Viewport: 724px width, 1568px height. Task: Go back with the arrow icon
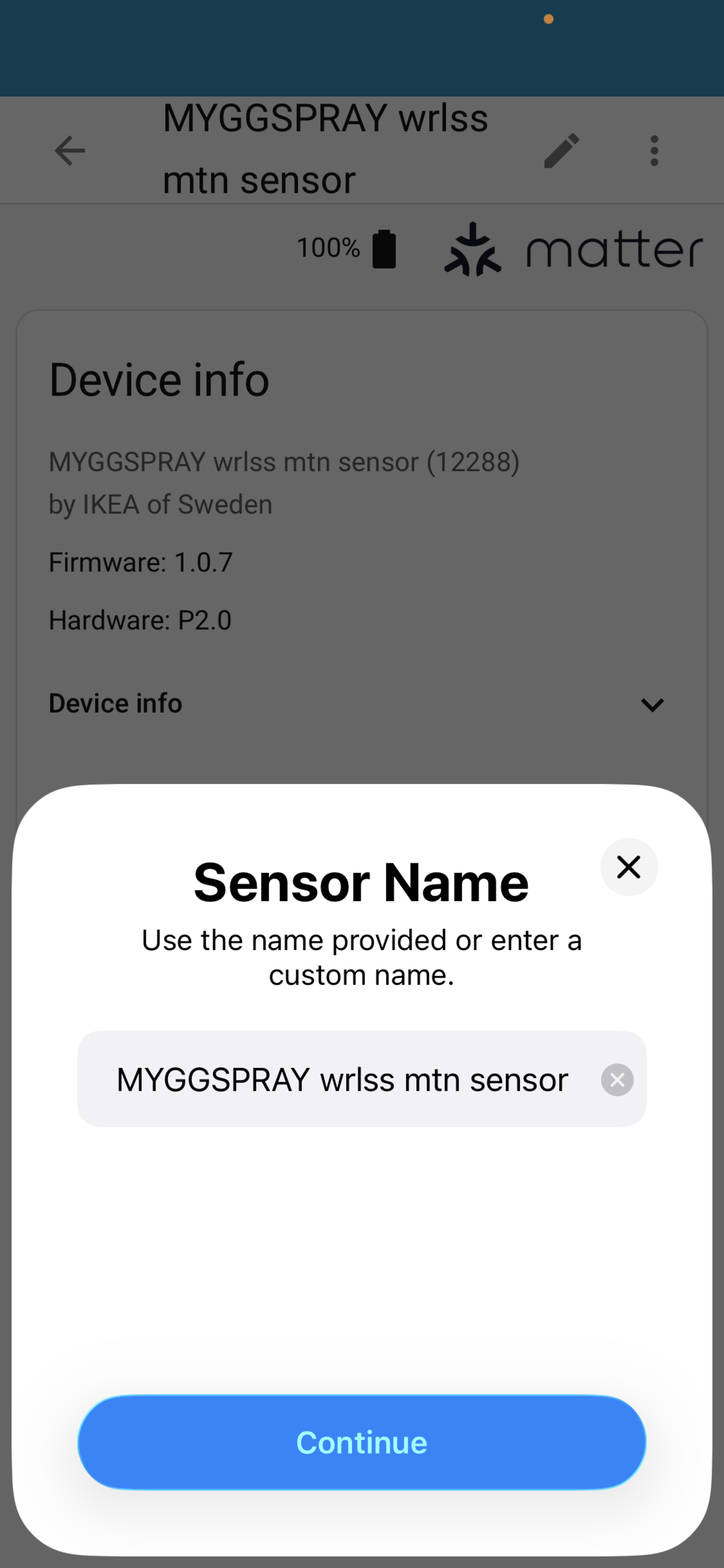coord(70,150)
